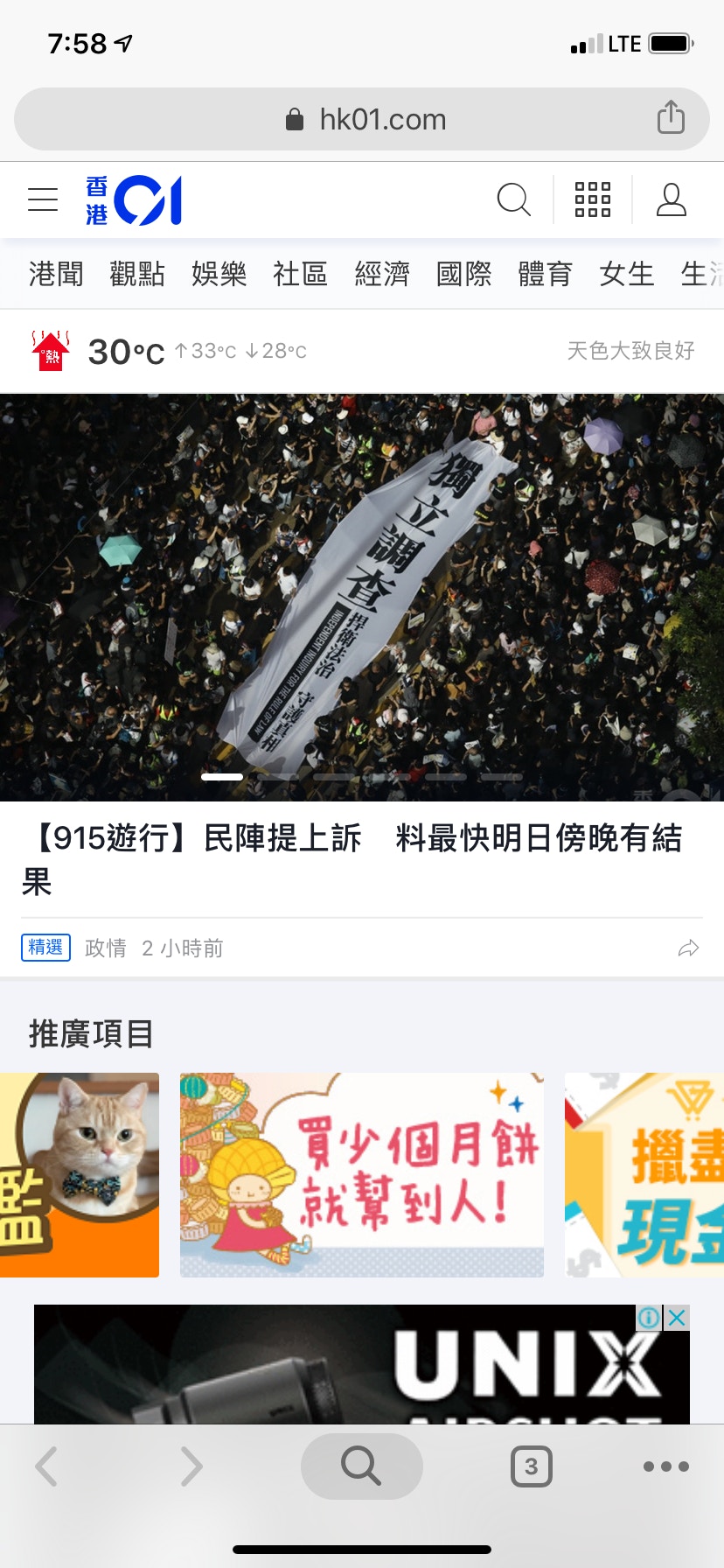The image size is (724, 1568).
Task: Open the 女生 category
Action: click(x=626, y=274)
